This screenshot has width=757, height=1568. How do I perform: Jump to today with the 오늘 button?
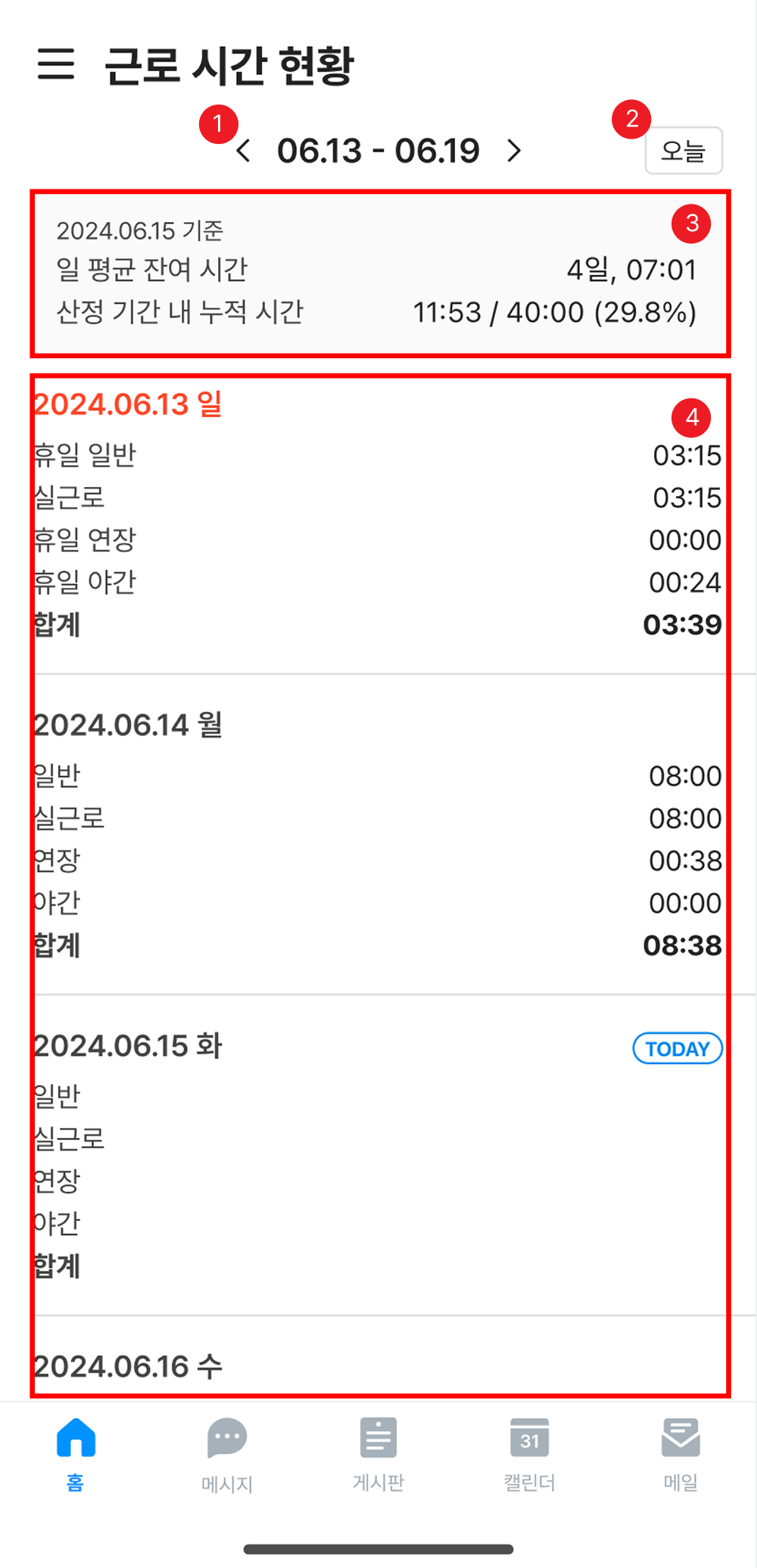[x=684, y=151]
